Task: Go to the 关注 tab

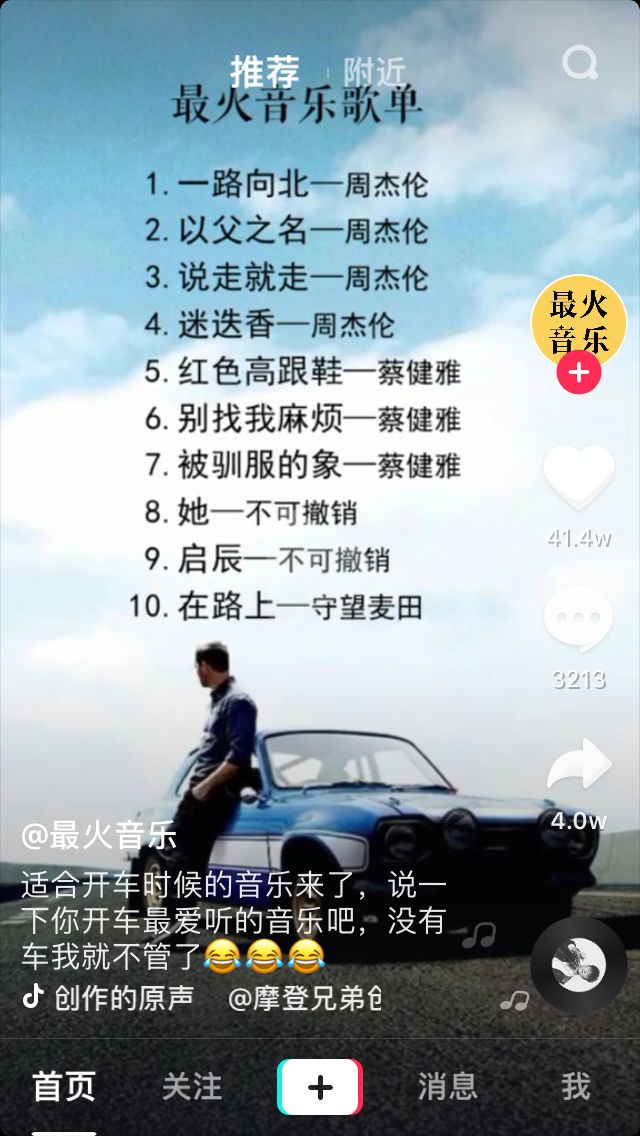Action: [x=192, y=1087]
